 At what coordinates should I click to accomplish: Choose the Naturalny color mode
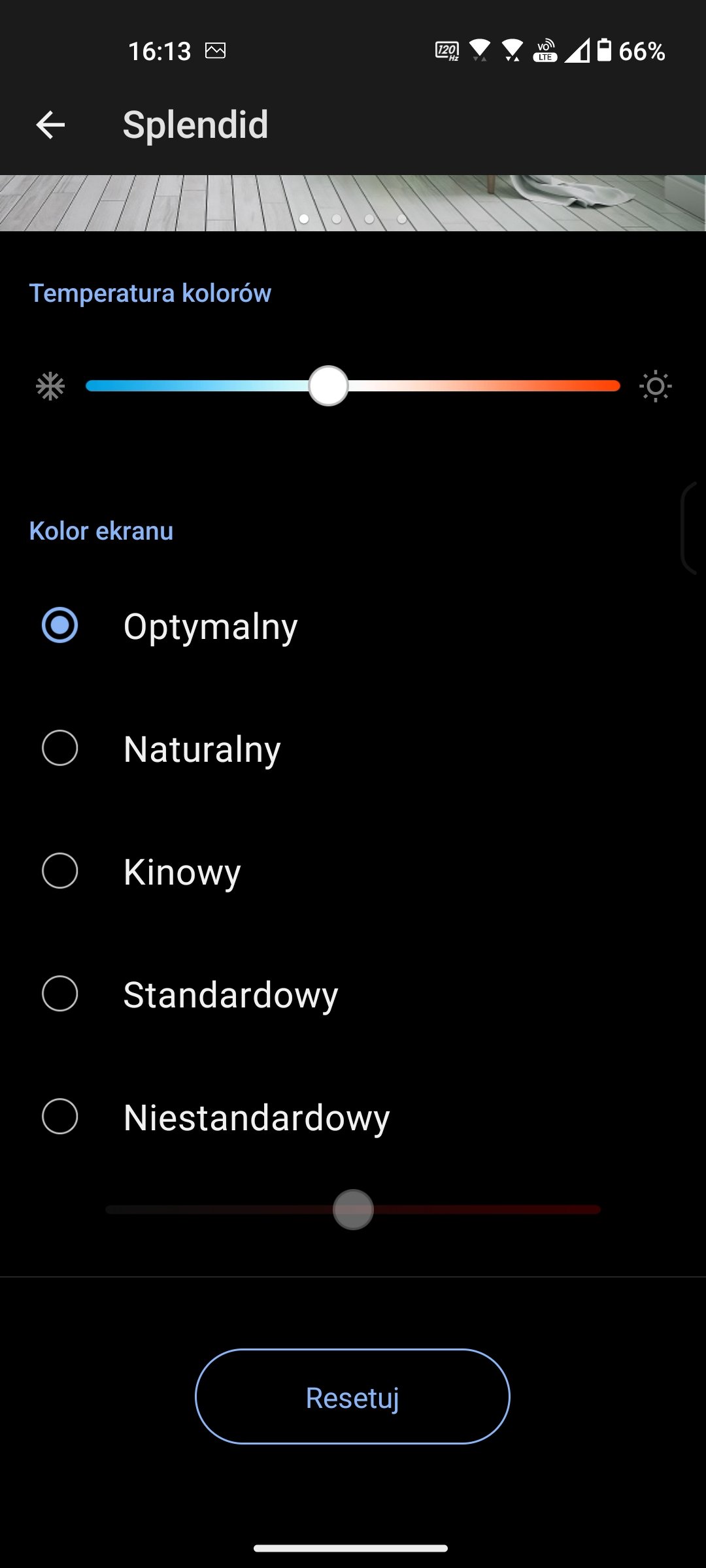pyautogui.click(x=353, y=749)
